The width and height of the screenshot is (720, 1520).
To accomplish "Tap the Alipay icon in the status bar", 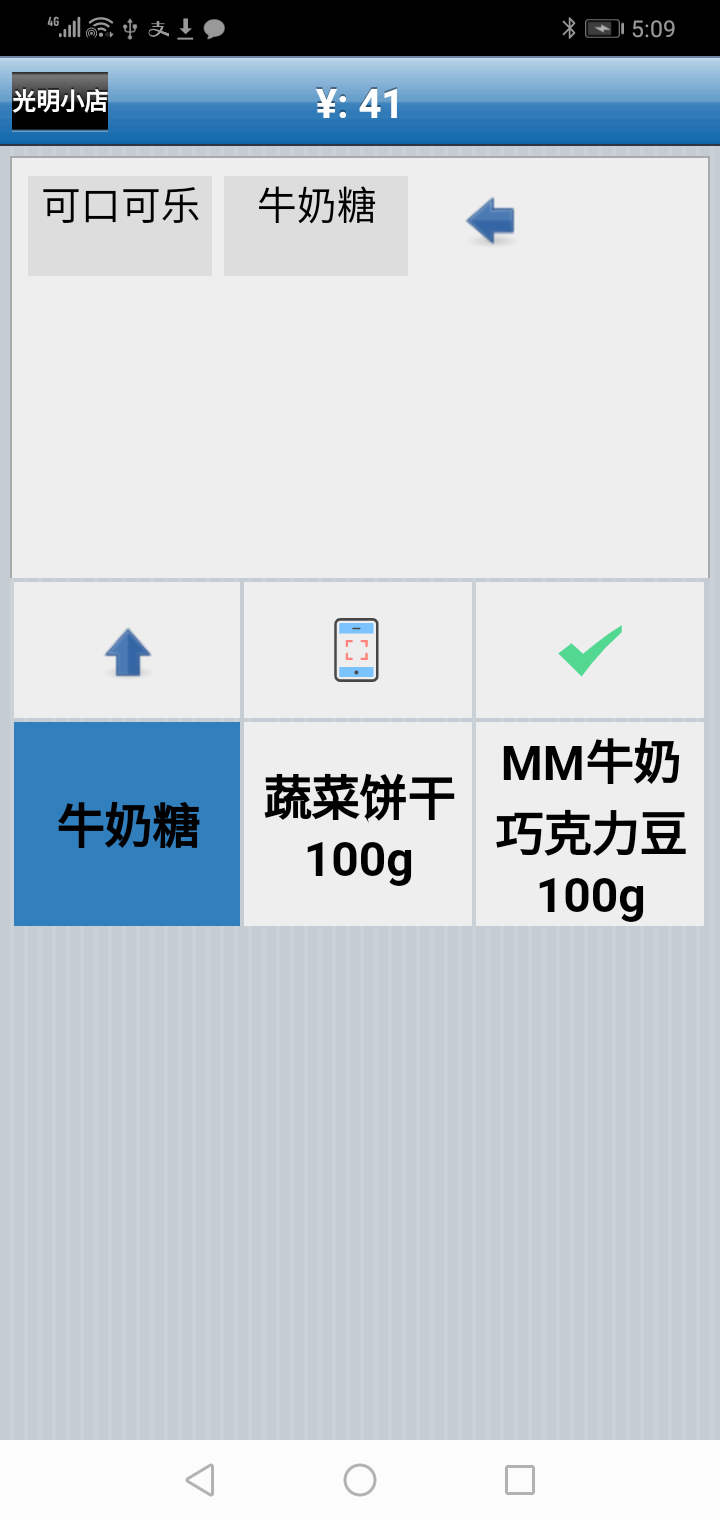I will [x=157, y=27].
